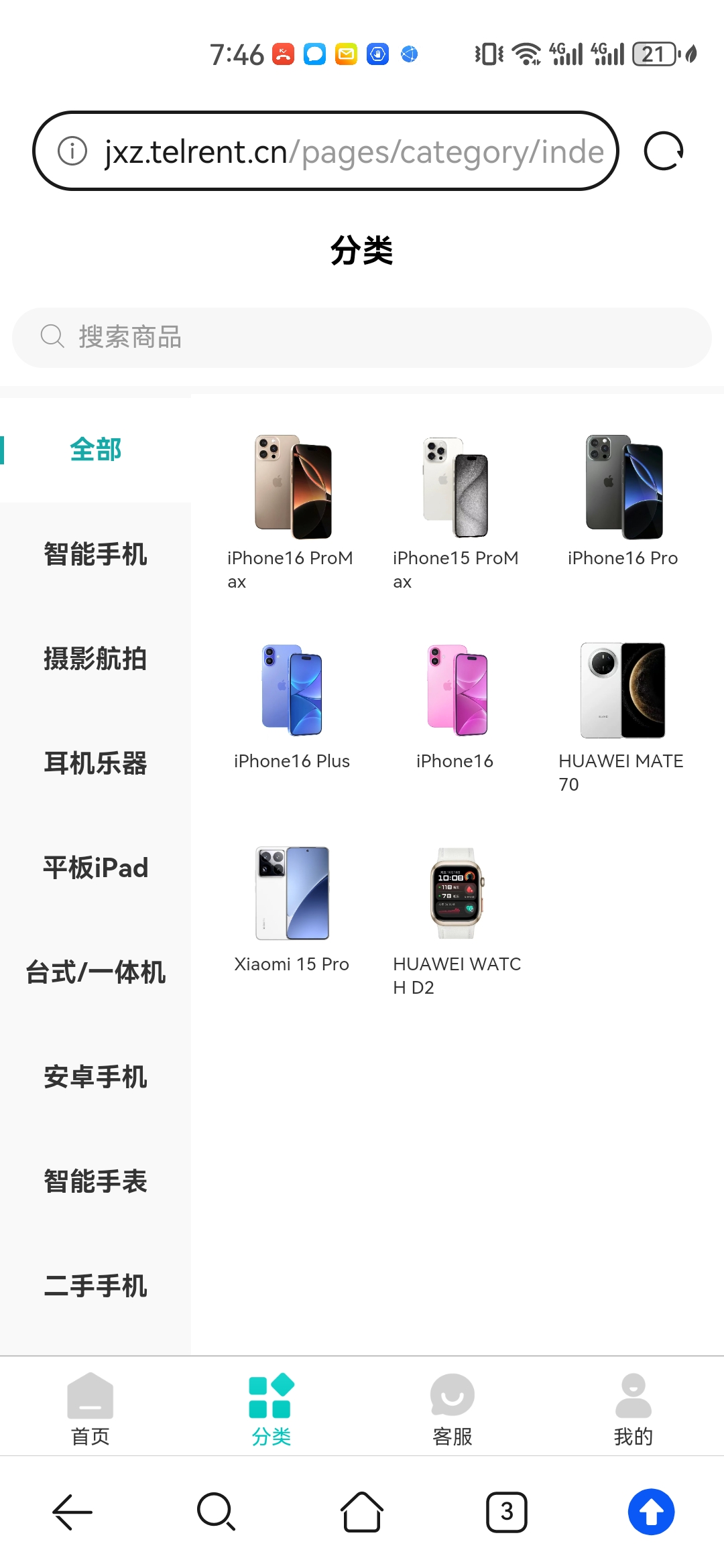Open the Xiaomi 15 Pro item
This screenshot has width=724, height=1568.
coord(292,910)
